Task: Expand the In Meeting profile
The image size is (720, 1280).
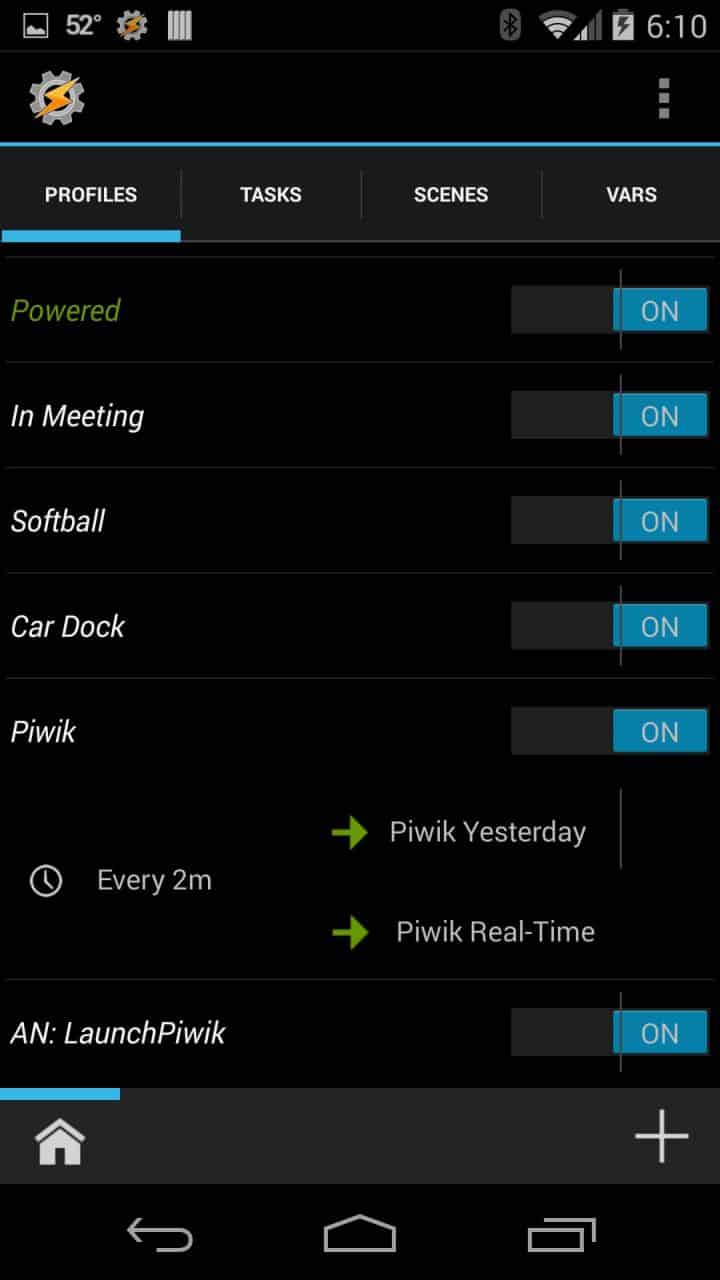Action: click(77, 416)
